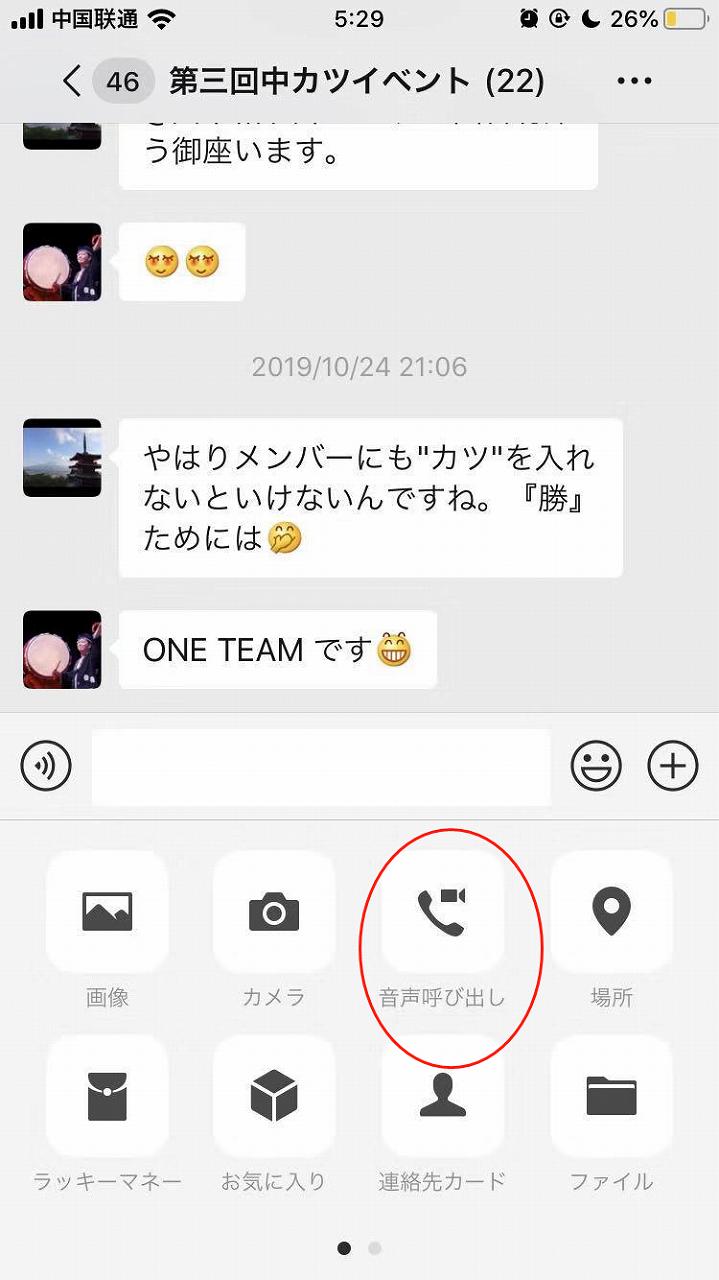Close the plus attachment panel

pos(673,767)
